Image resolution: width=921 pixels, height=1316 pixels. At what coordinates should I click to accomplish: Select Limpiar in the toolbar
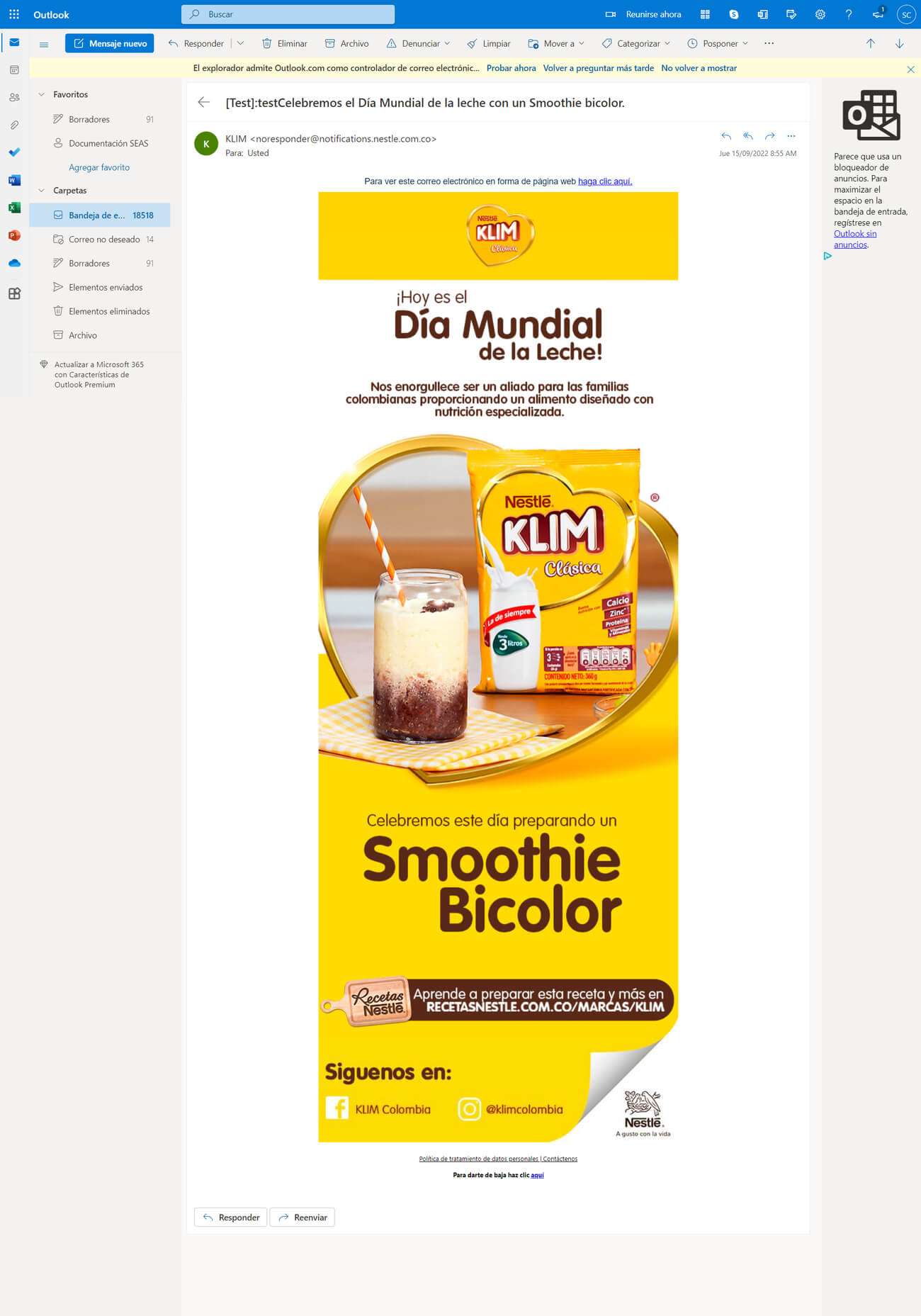coord(488,43)
